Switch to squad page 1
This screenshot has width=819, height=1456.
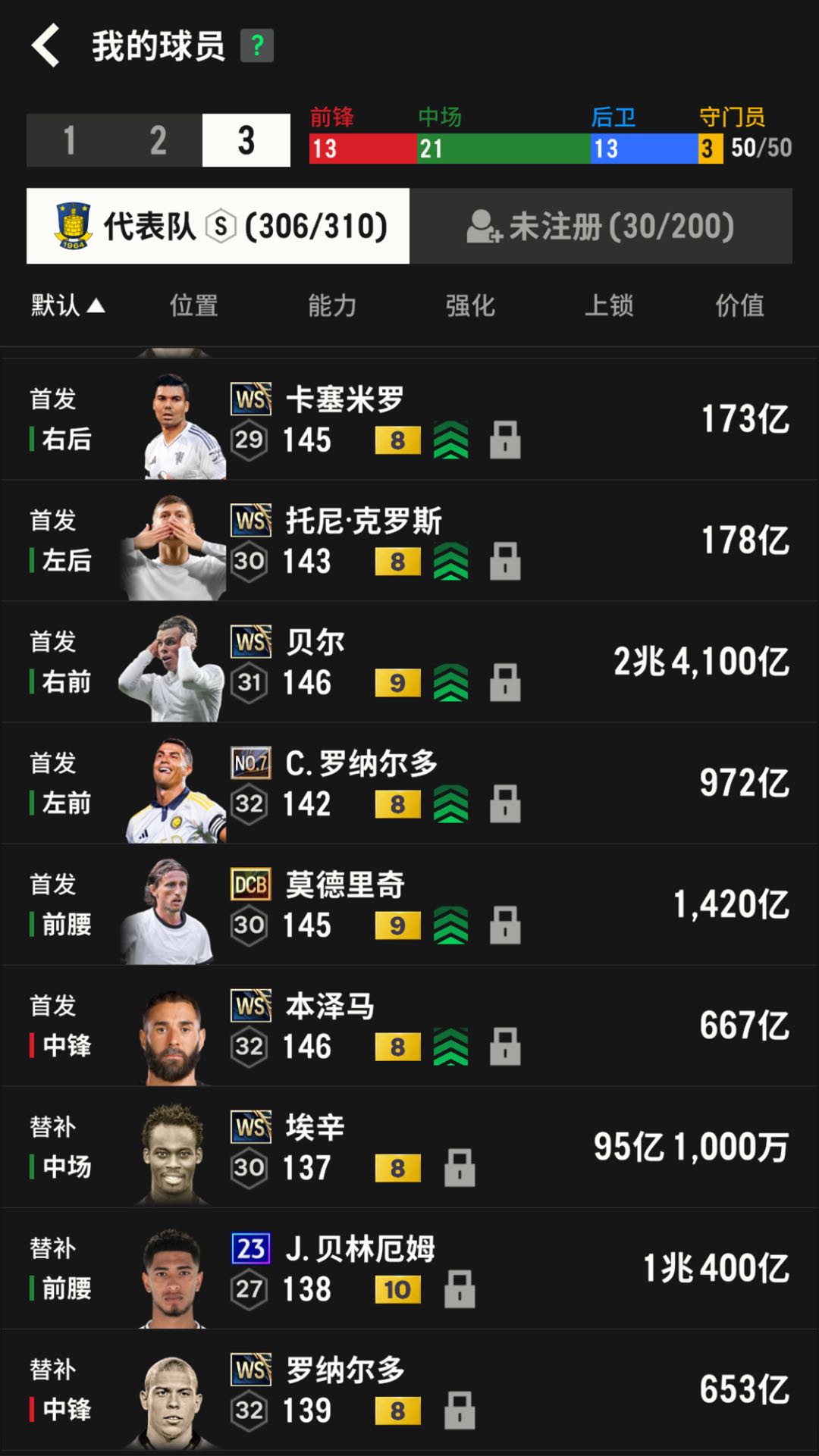tap(70, 140)
